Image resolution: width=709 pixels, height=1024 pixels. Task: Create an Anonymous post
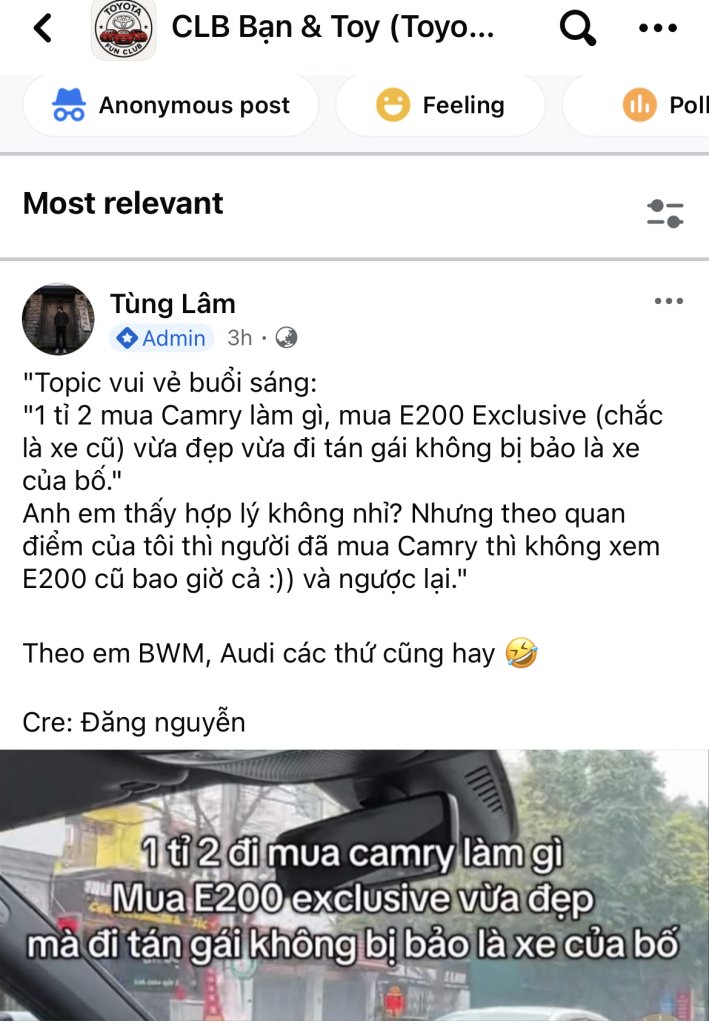(x=171, y=105)
